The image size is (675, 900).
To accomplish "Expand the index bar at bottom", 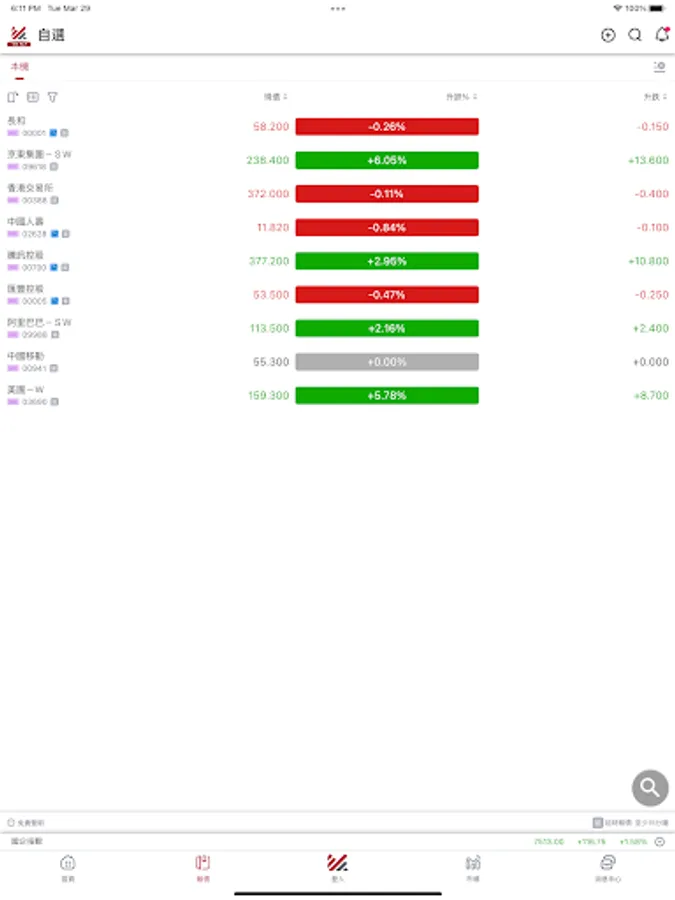I will [660, 842].
